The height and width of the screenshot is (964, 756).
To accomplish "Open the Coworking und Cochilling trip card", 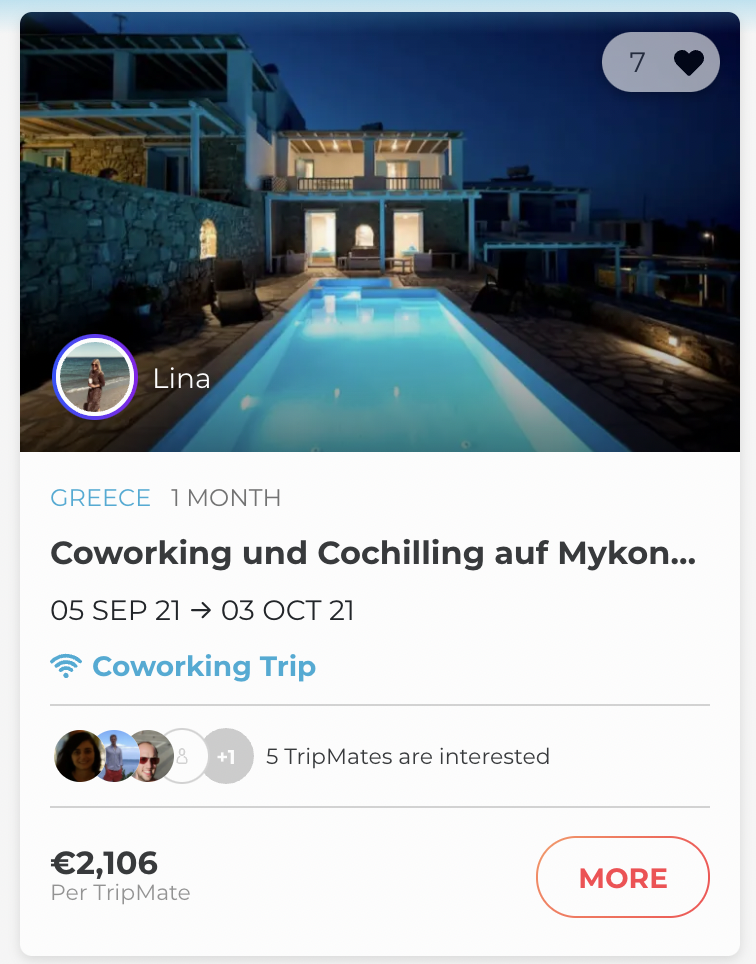I will pyautogui.click(x=372, y=553).
